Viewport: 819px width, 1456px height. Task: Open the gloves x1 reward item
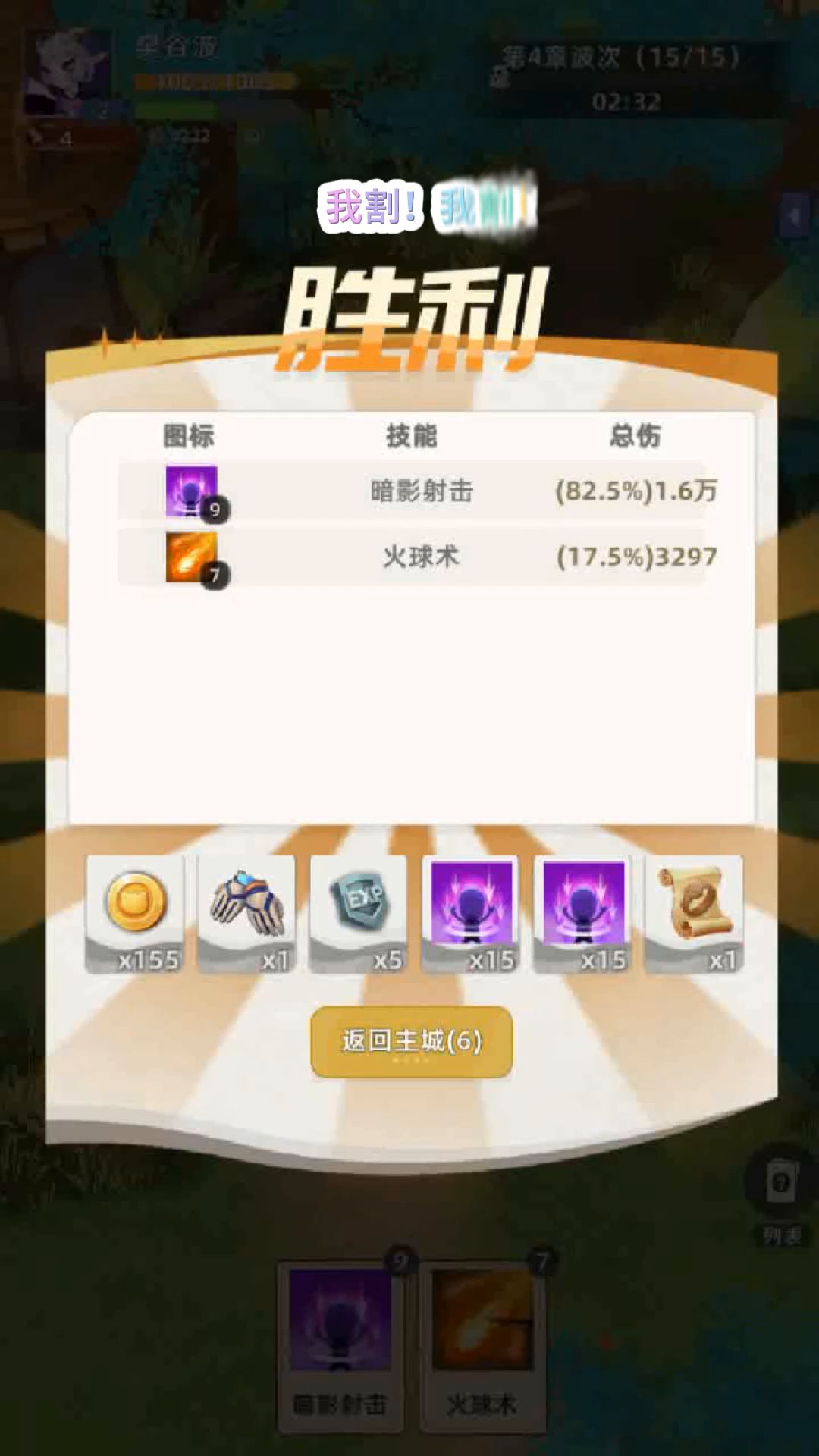click(x=246, y=915)
